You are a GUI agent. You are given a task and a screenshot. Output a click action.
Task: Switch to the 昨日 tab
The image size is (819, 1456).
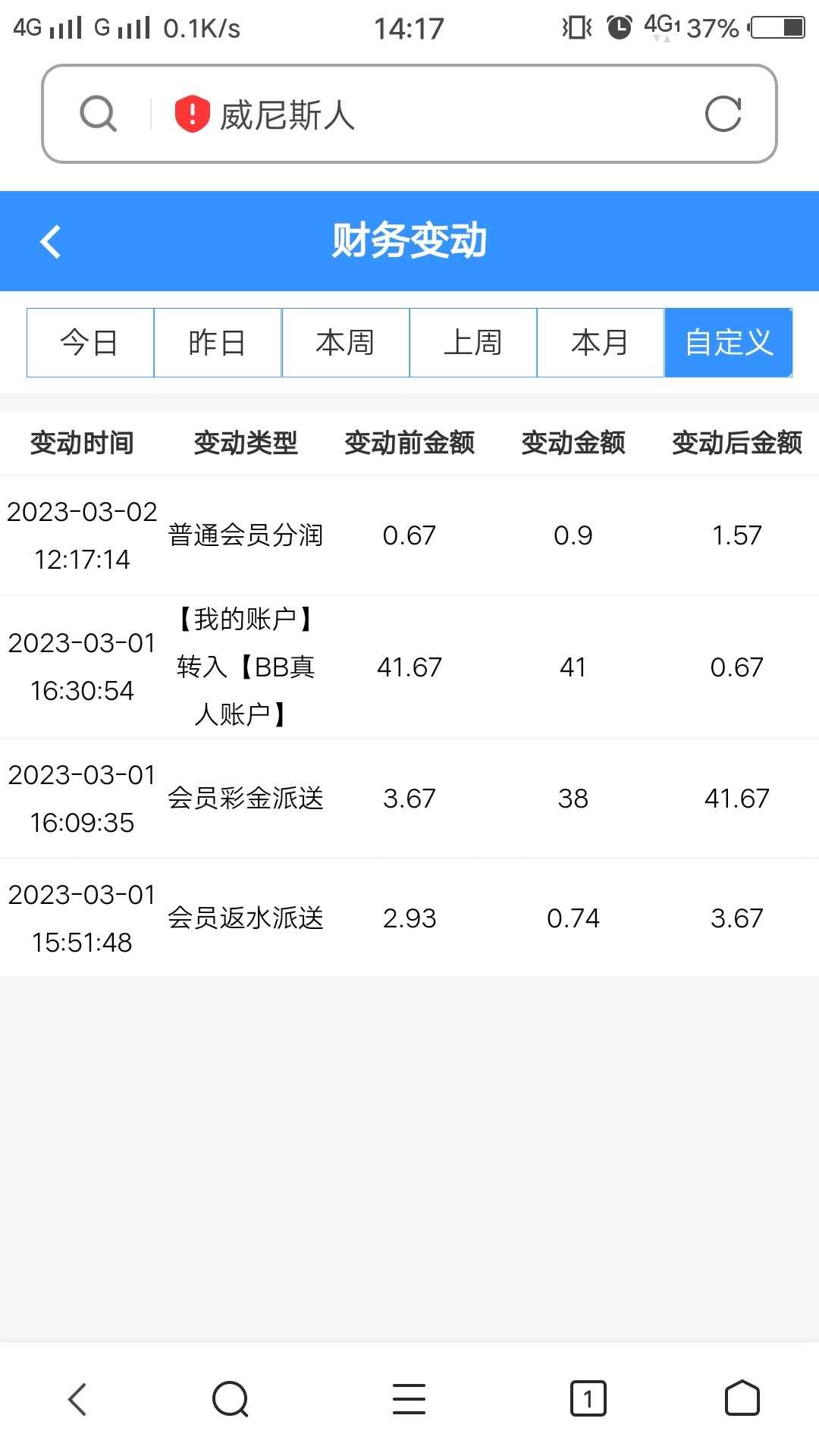click(x=218, y=343)
